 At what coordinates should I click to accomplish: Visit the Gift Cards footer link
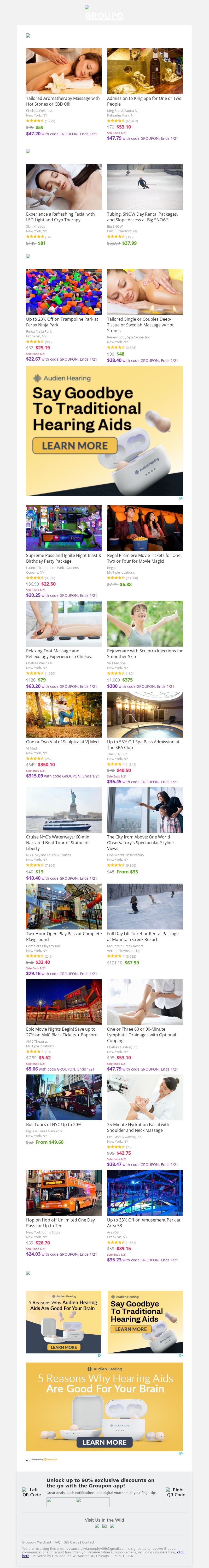coord(71,1542)
